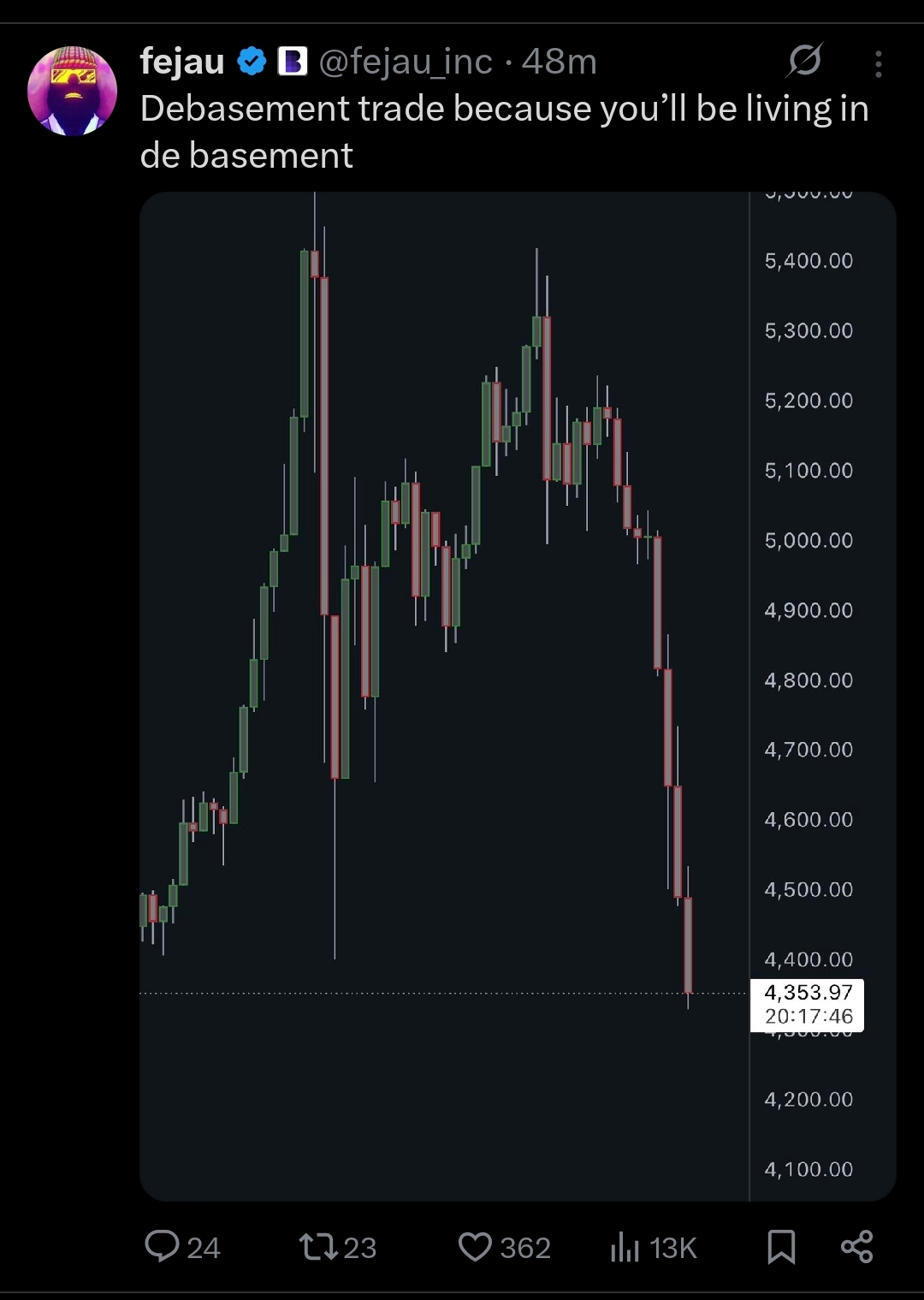View post analytics with 13K views

[654, 1247]
